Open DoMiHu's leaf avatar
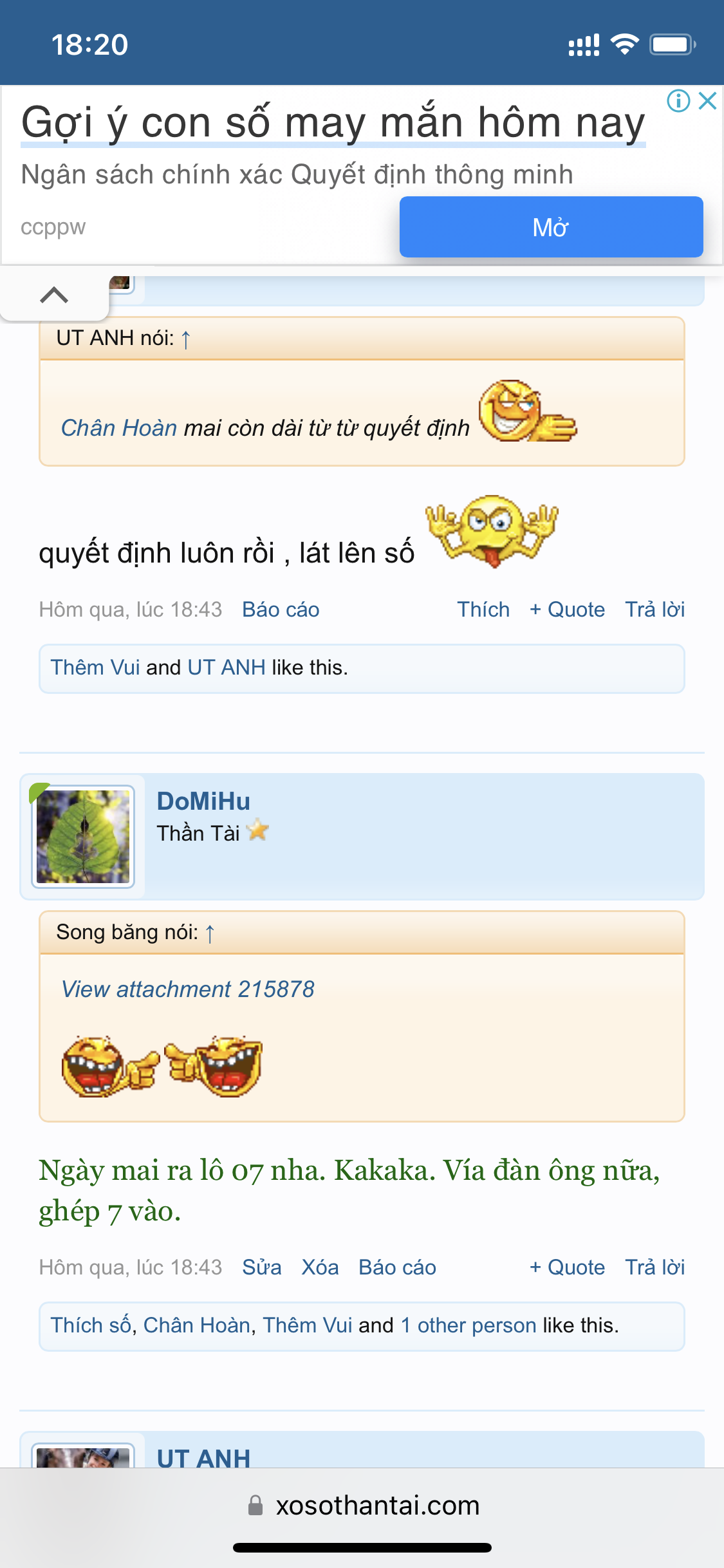Viewport: 724px width, 1568px height. coord(83,836)
